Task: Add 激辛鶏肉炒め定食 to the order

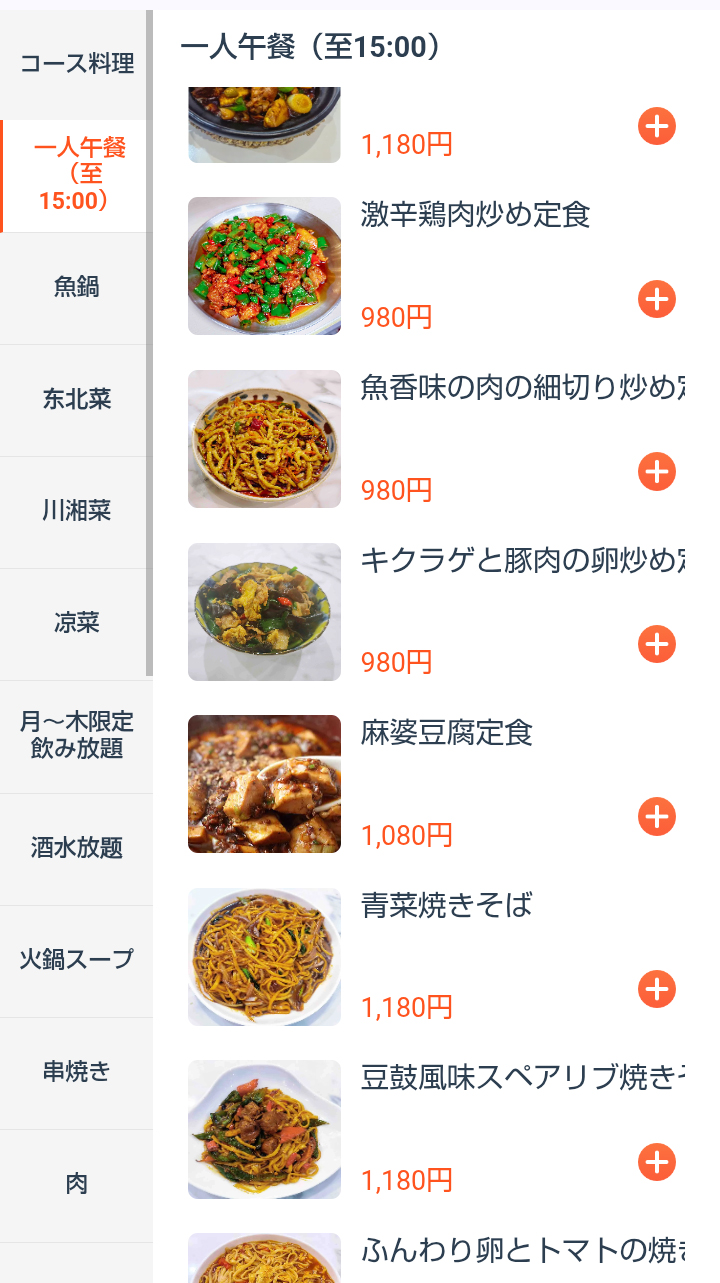Action: pyautogui.click(x=657, y=299)
